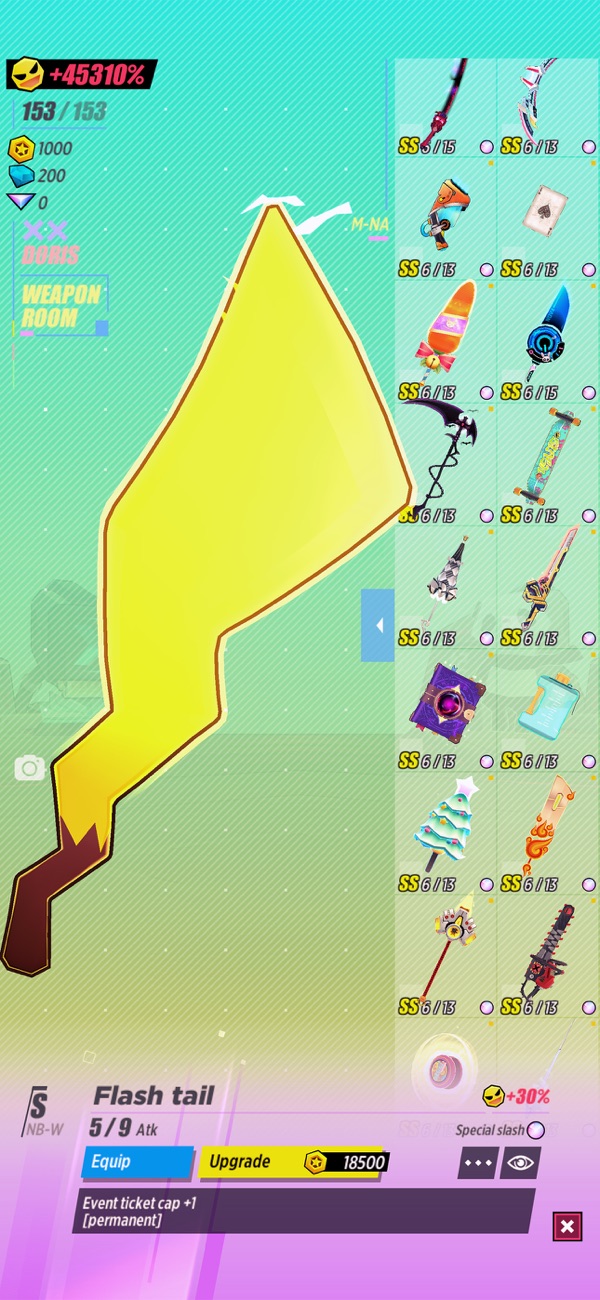Toggle the Special slash option
The width and height of the screenshot is (600, 1300).
coord(535,1130)
